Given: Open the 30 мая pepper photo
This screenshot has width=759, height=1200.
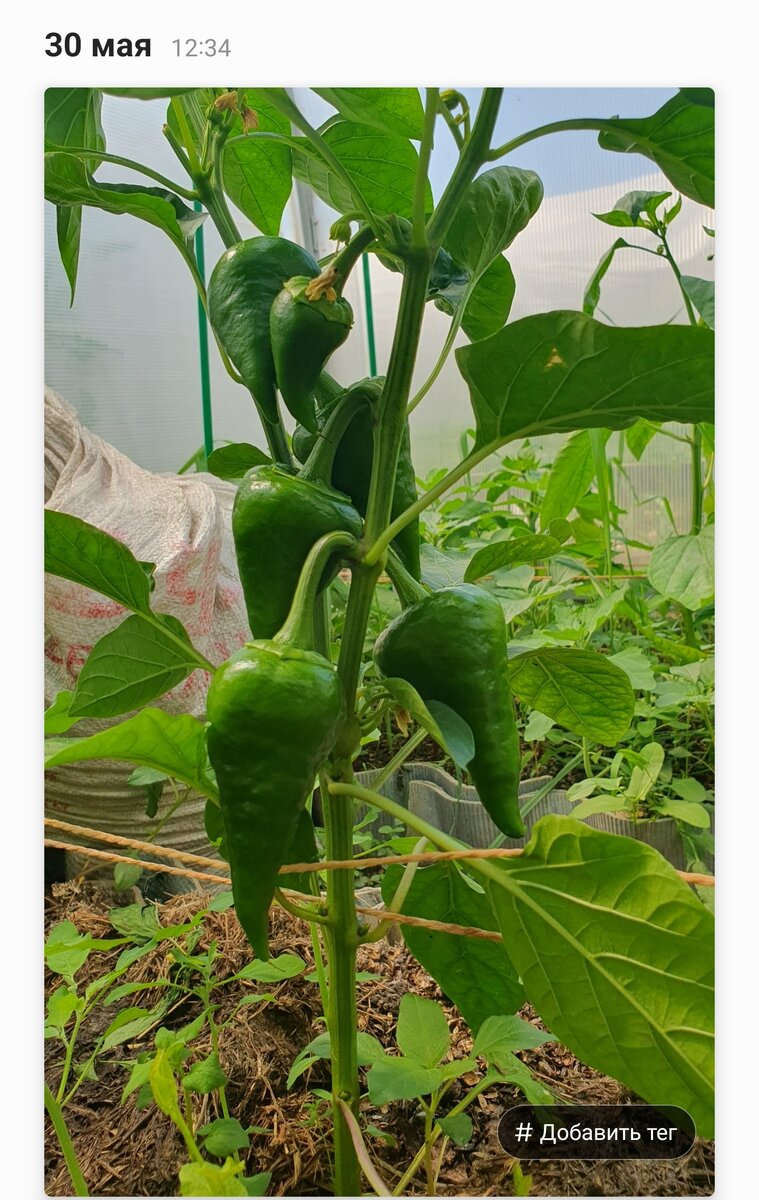Looking at the screenshot, I should 379,600.
